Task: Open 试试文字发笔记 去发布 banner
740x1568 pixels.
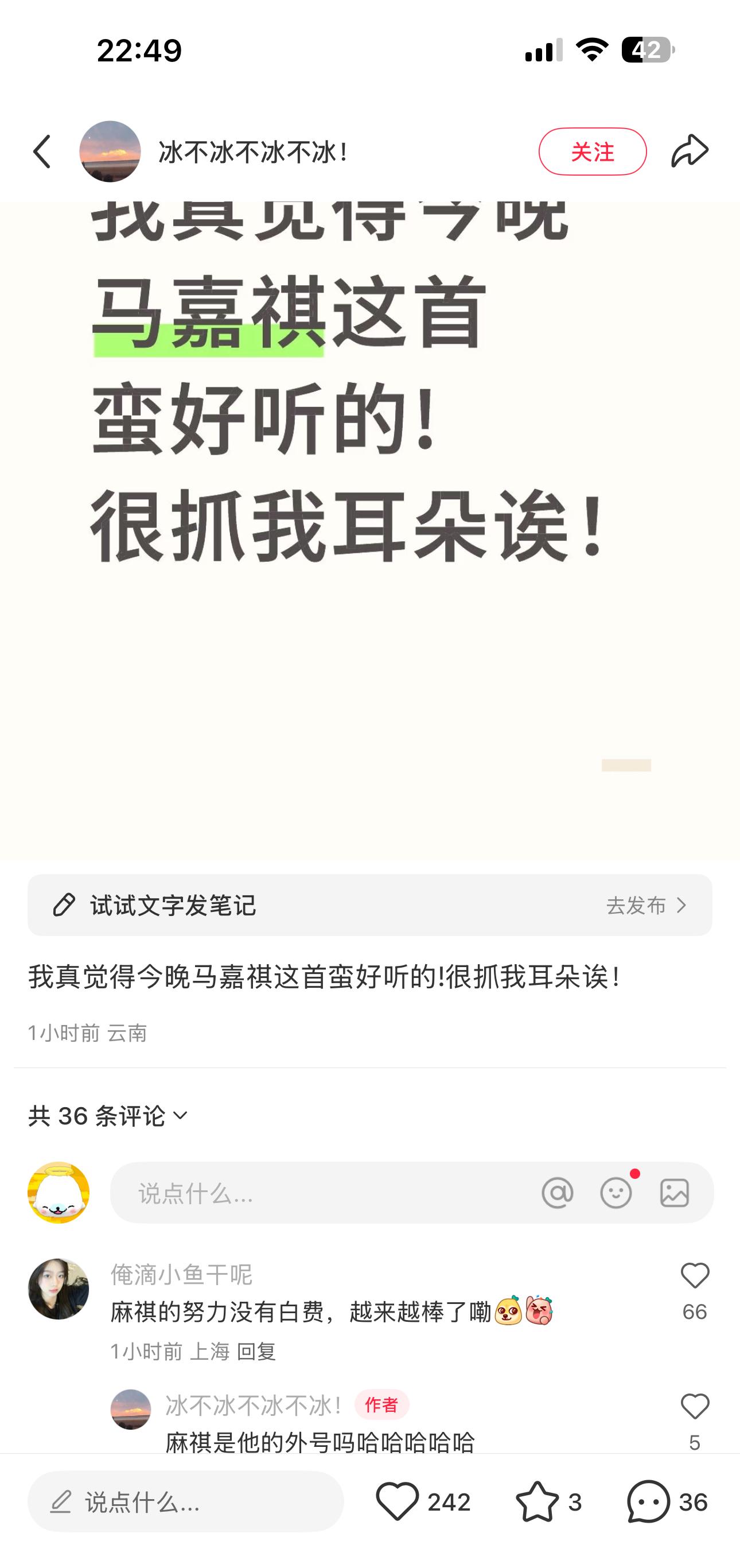Action: coord(369,905)
